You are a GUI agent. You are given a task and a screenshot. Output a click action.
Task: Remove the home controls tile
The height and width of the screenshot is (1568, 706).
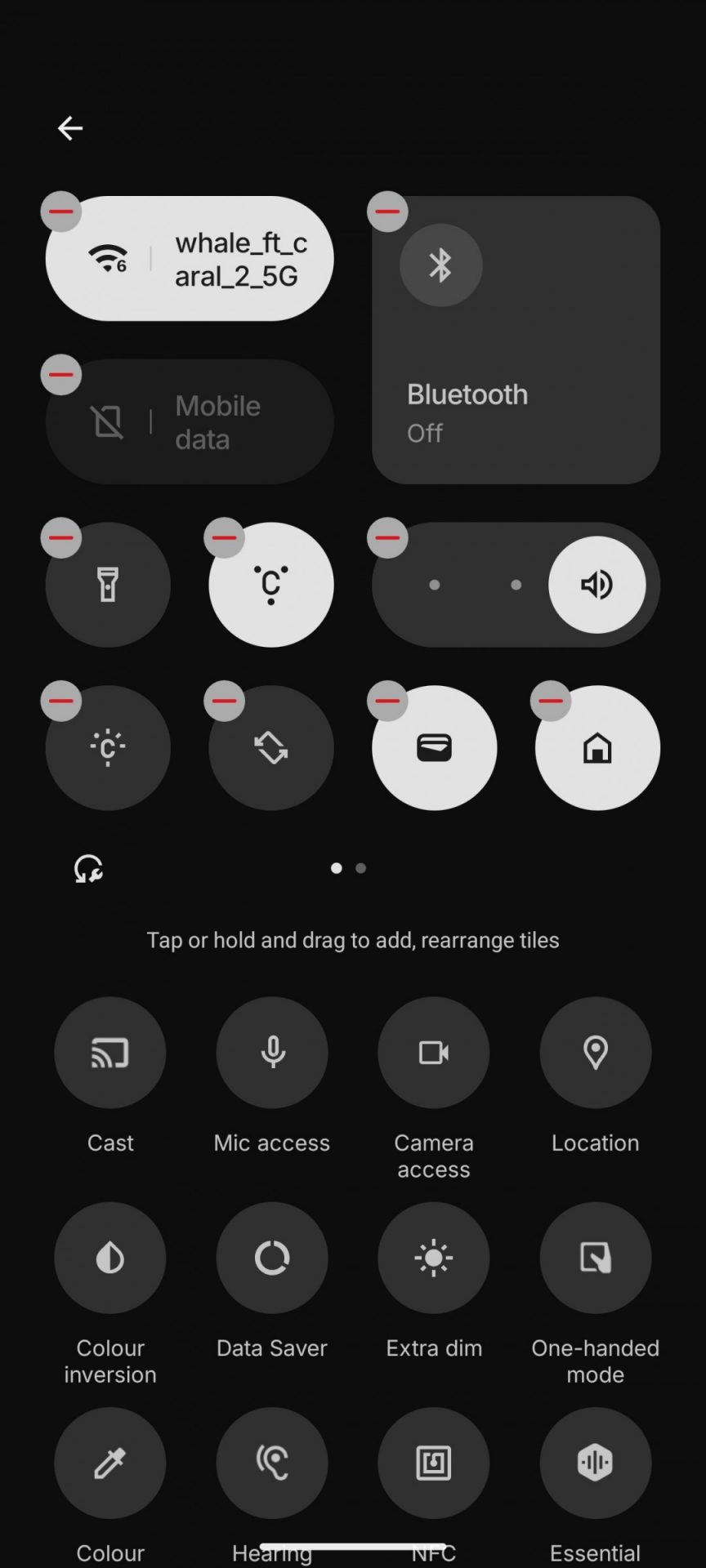[x=551, y=701]
